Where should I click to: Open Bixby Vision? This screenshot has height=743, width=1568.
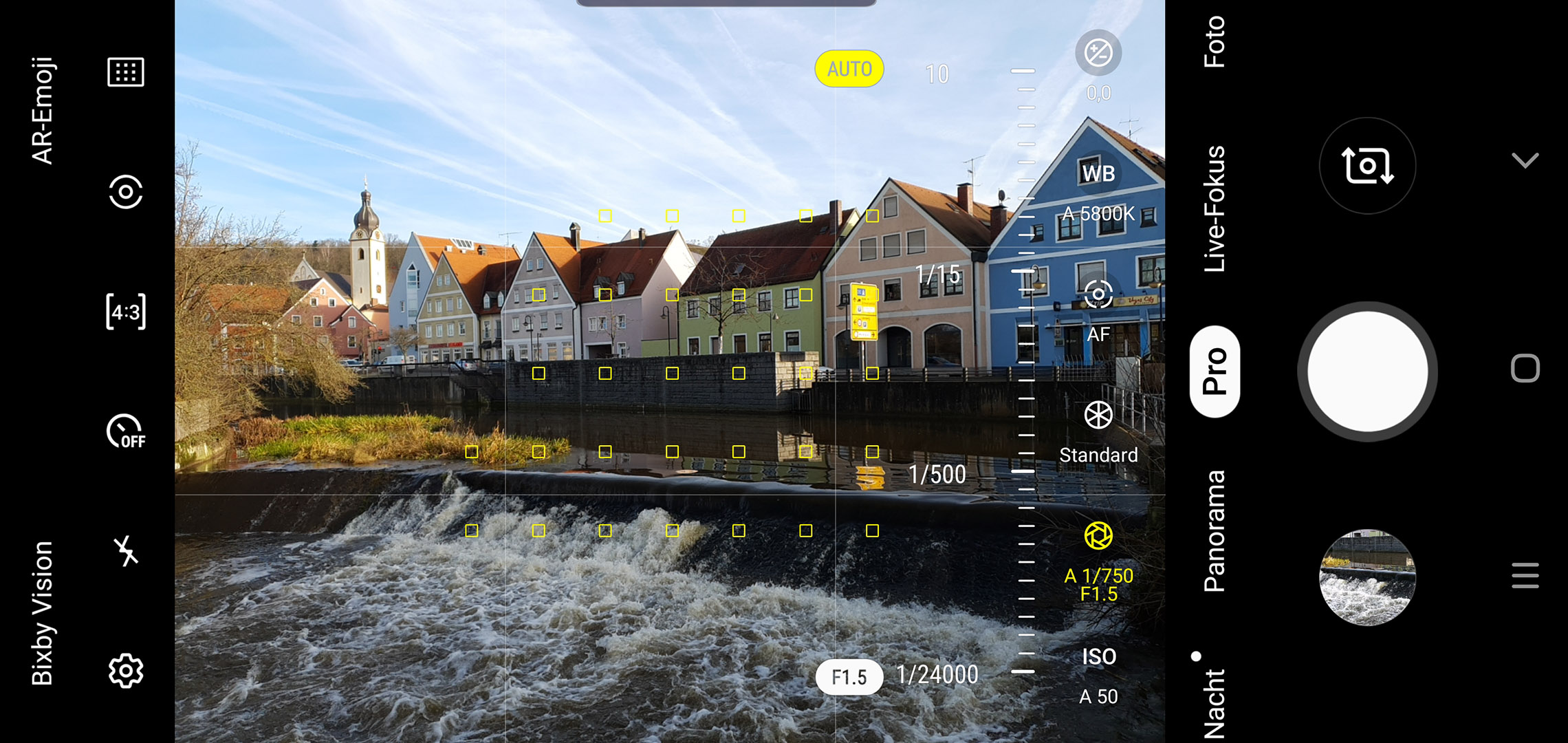[43, 613]
